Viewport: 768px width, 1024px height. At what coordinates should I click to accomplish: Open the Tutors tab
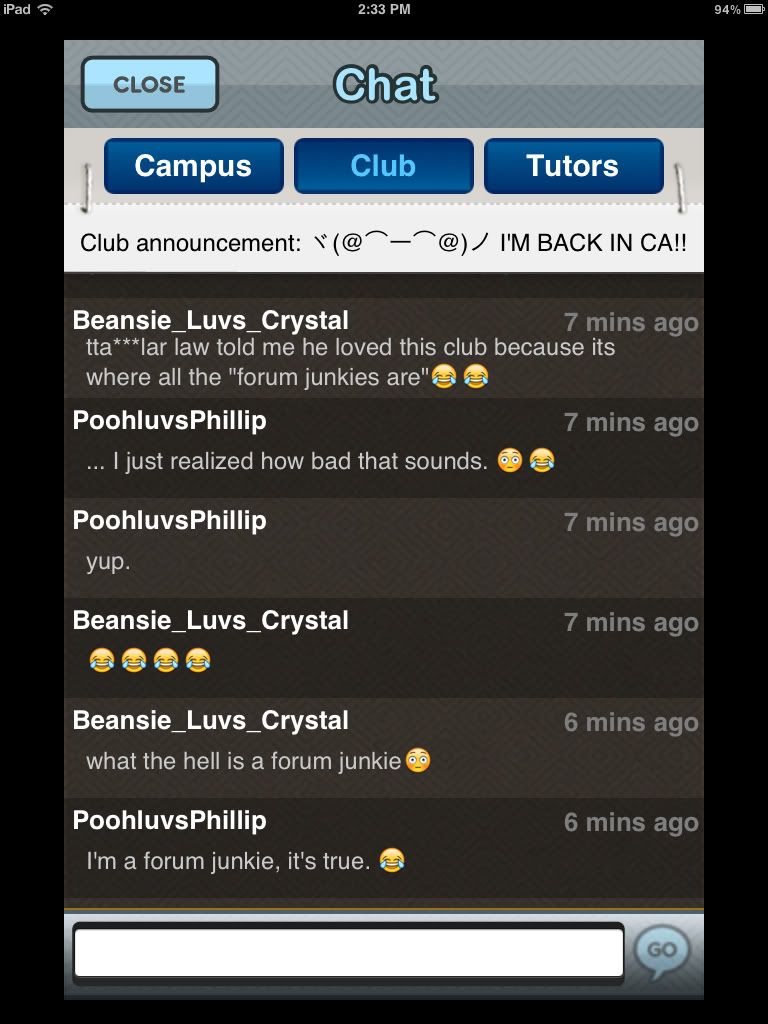point(573,166)
